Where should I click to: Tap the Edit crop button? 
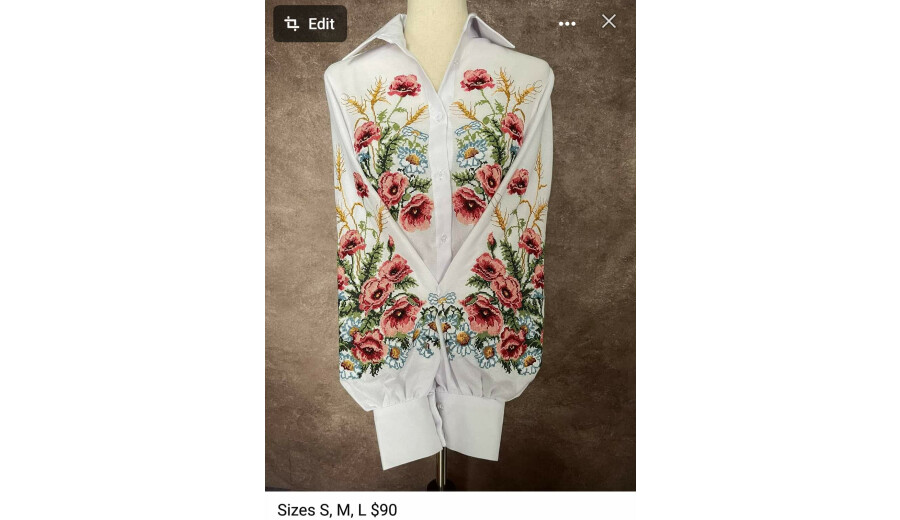tap(310, 24)
